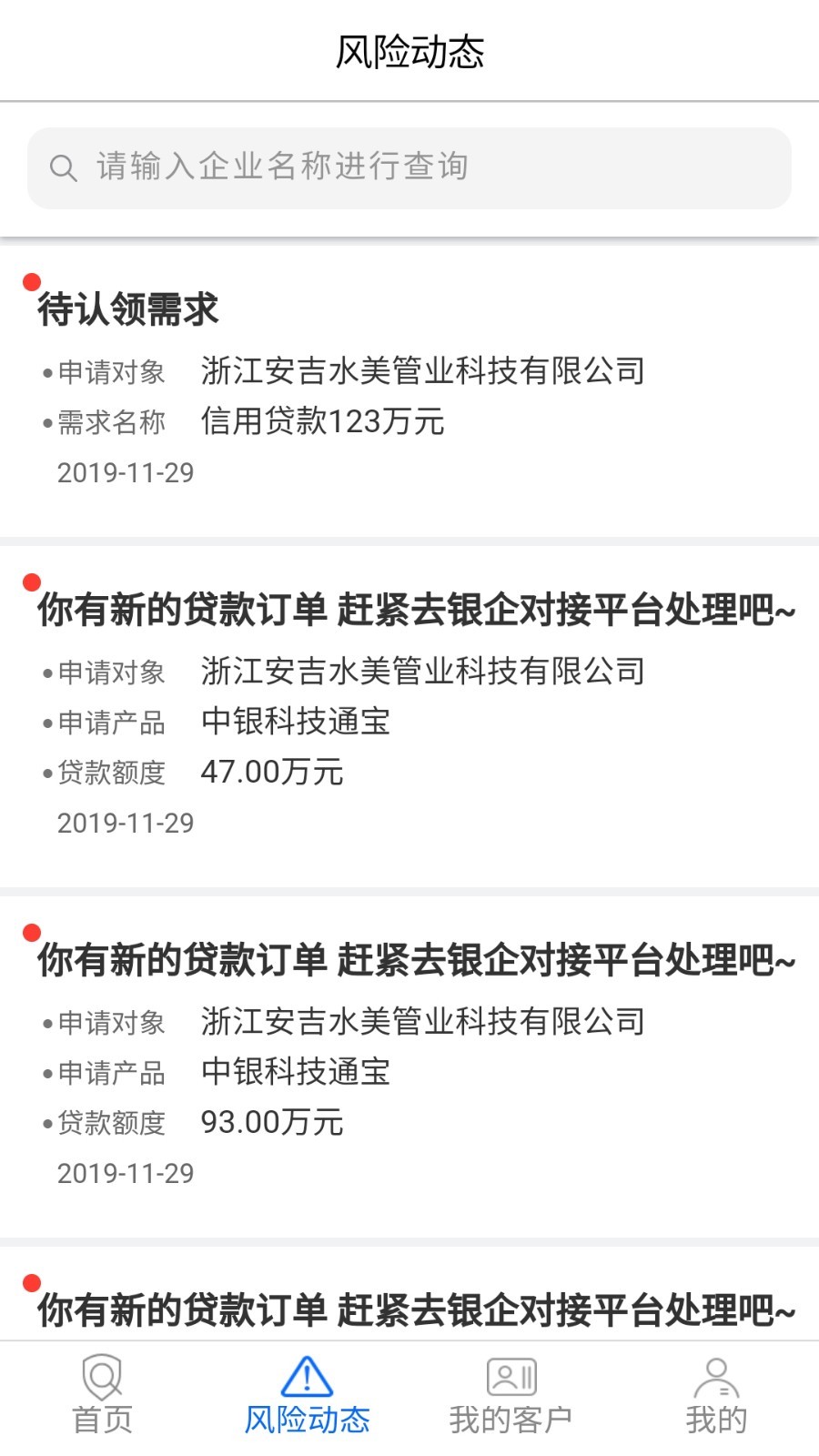The height and width of the screenshot is (1456, 819).
Task: Click the enterprise name search input field
Action: coord(409,167)
